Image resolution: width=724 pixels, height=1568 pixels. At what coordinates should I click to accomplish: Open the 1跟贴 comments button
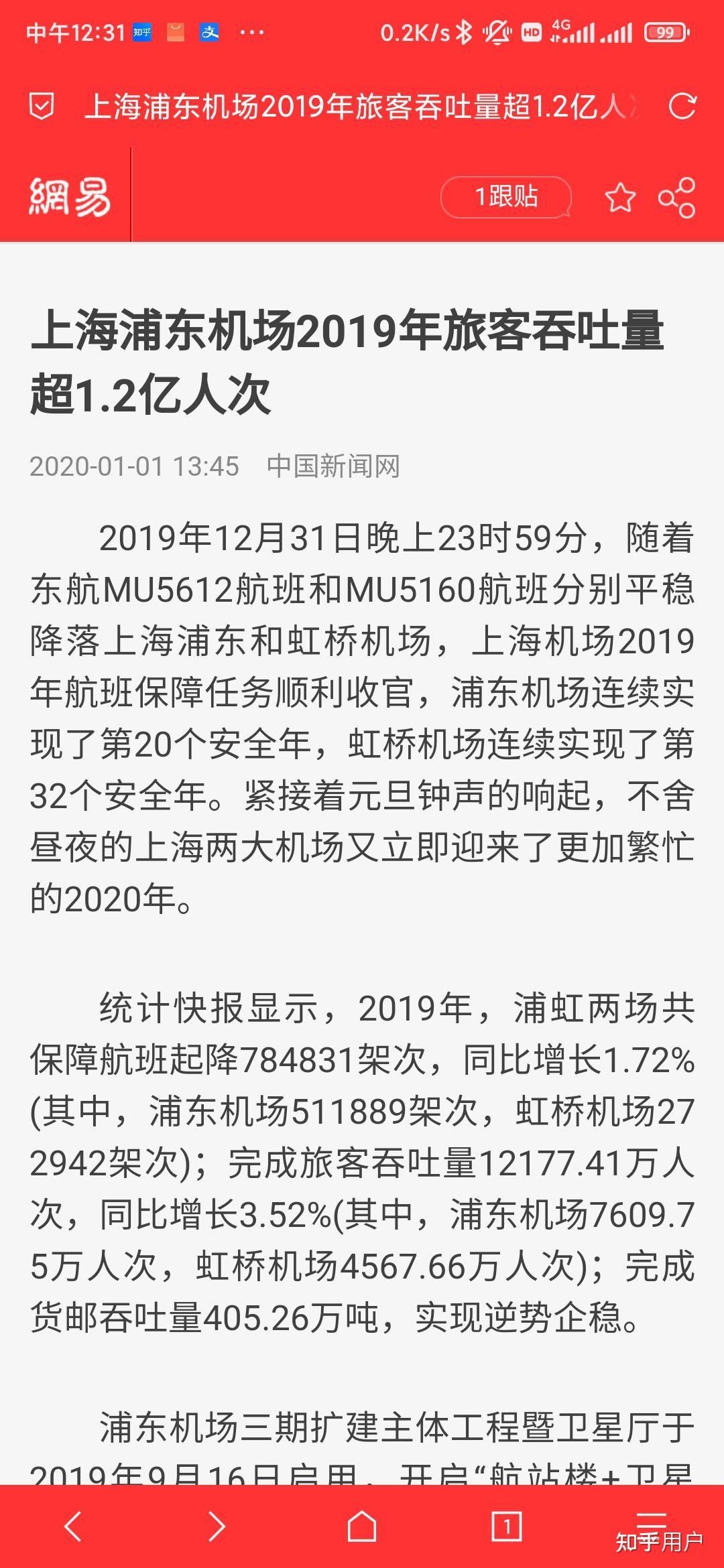[x=506, y=197]
